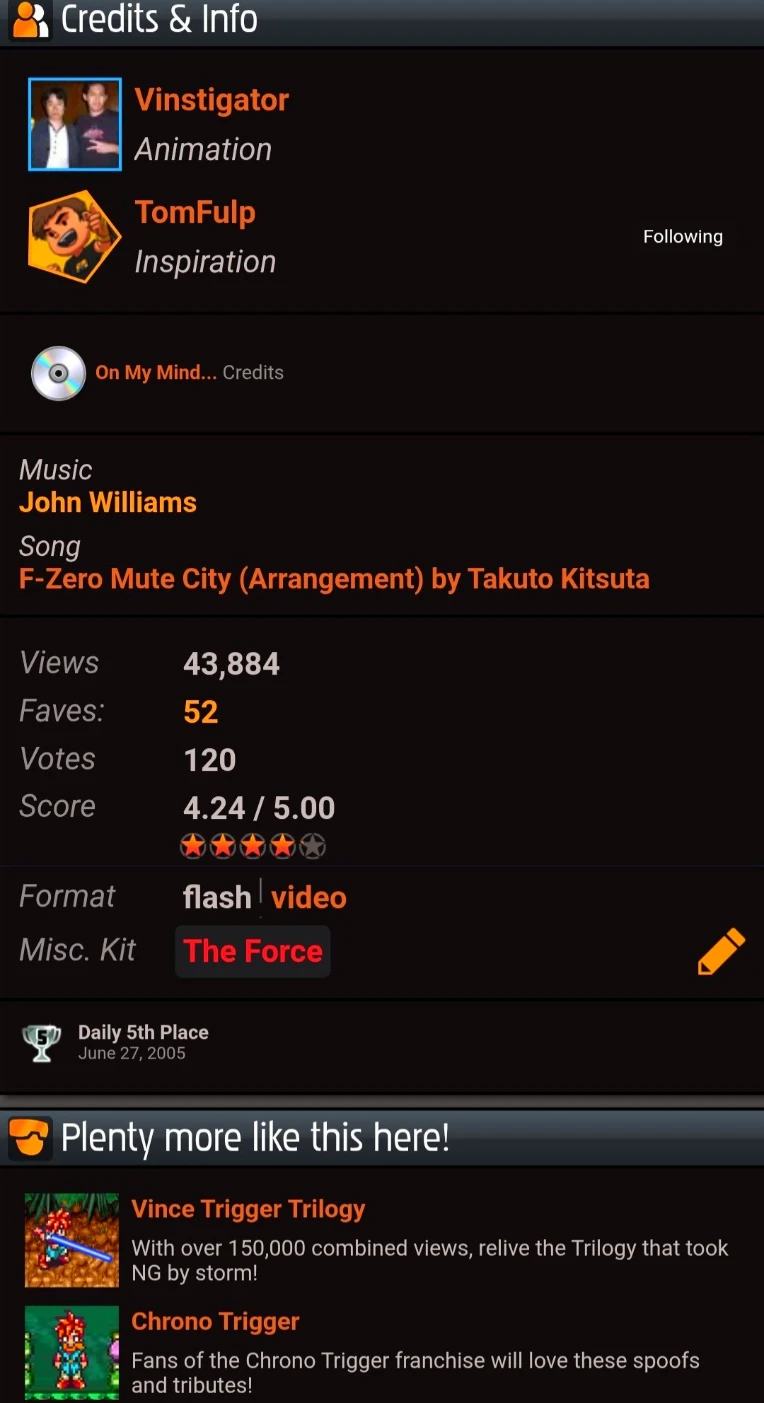Image resolution: width=764 pixels, height=1403 pixels.
Task: Open the F-Zero Mute City song link
Action: pyautogui.click(x=334, y=579)
